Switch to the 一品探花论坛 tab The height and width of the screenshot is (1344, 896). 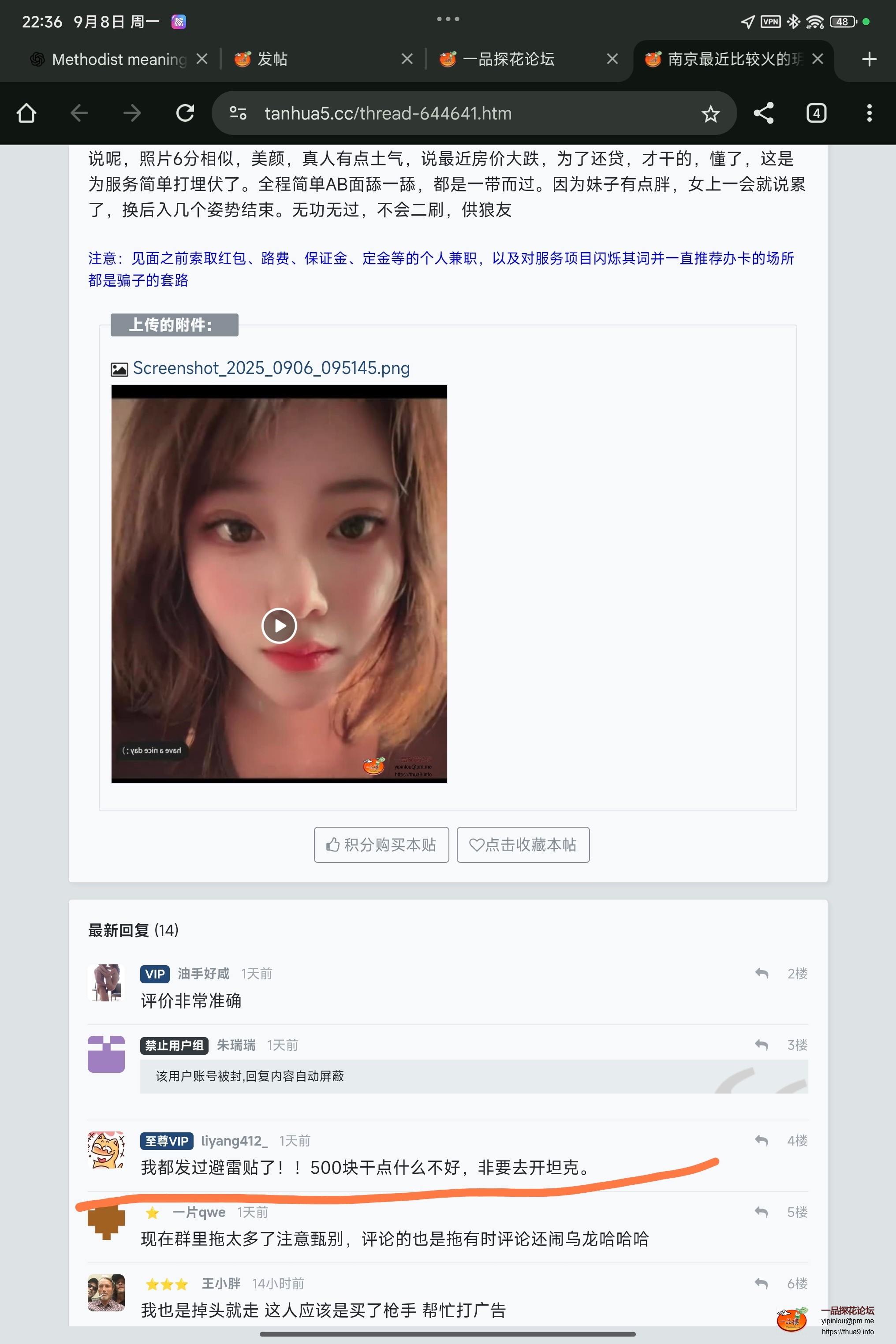[508, 59]
